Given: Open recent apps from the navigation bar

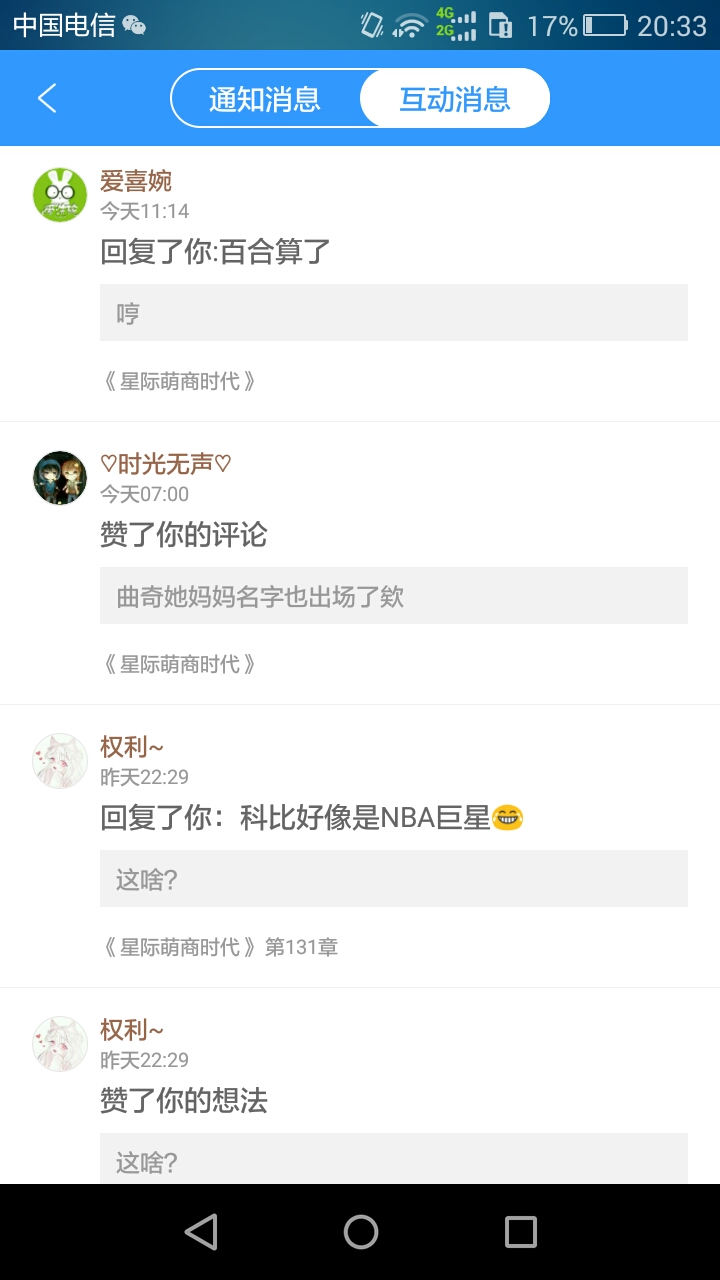Looking at the screenshot, I should click(520, 1232).
